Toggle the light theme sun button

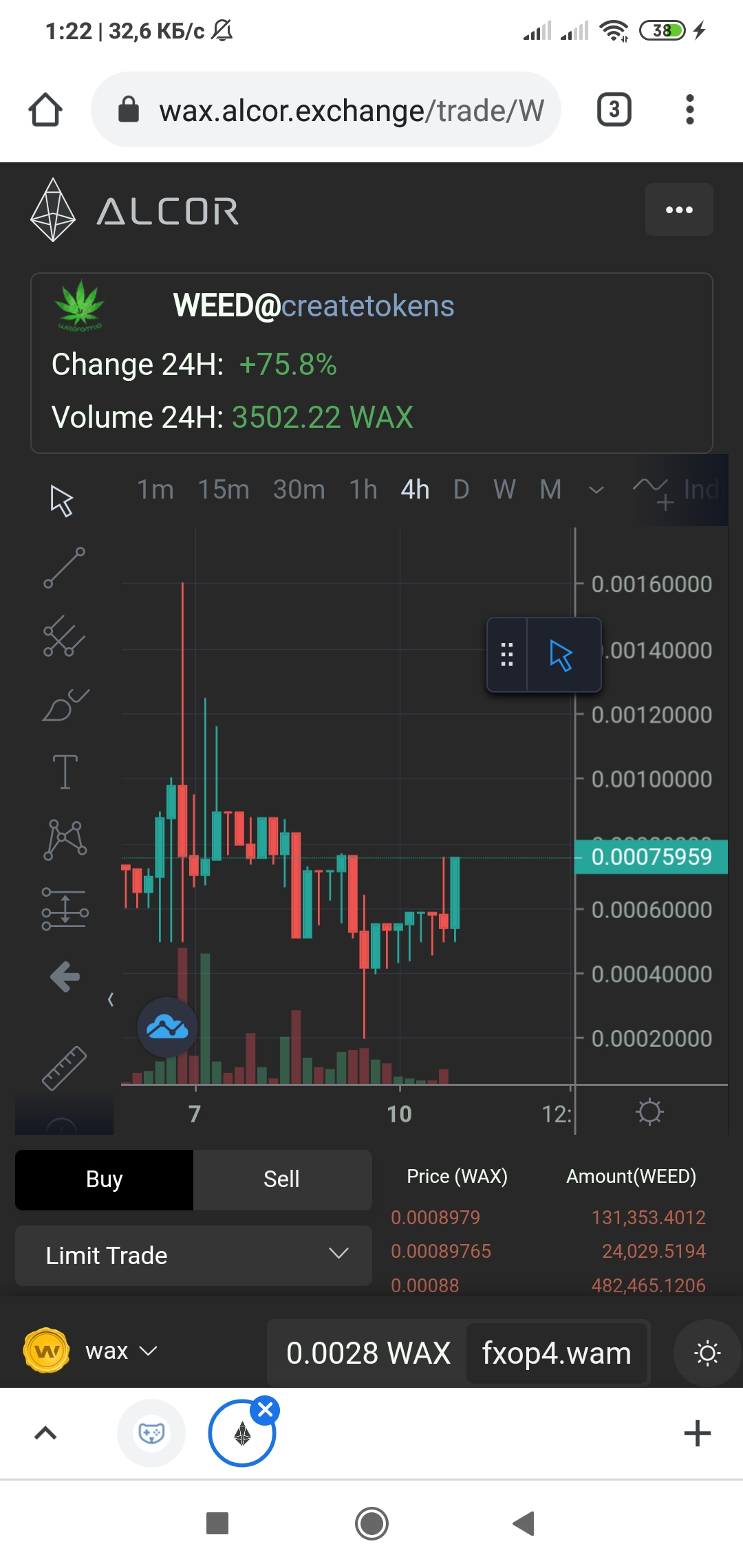707,1353
